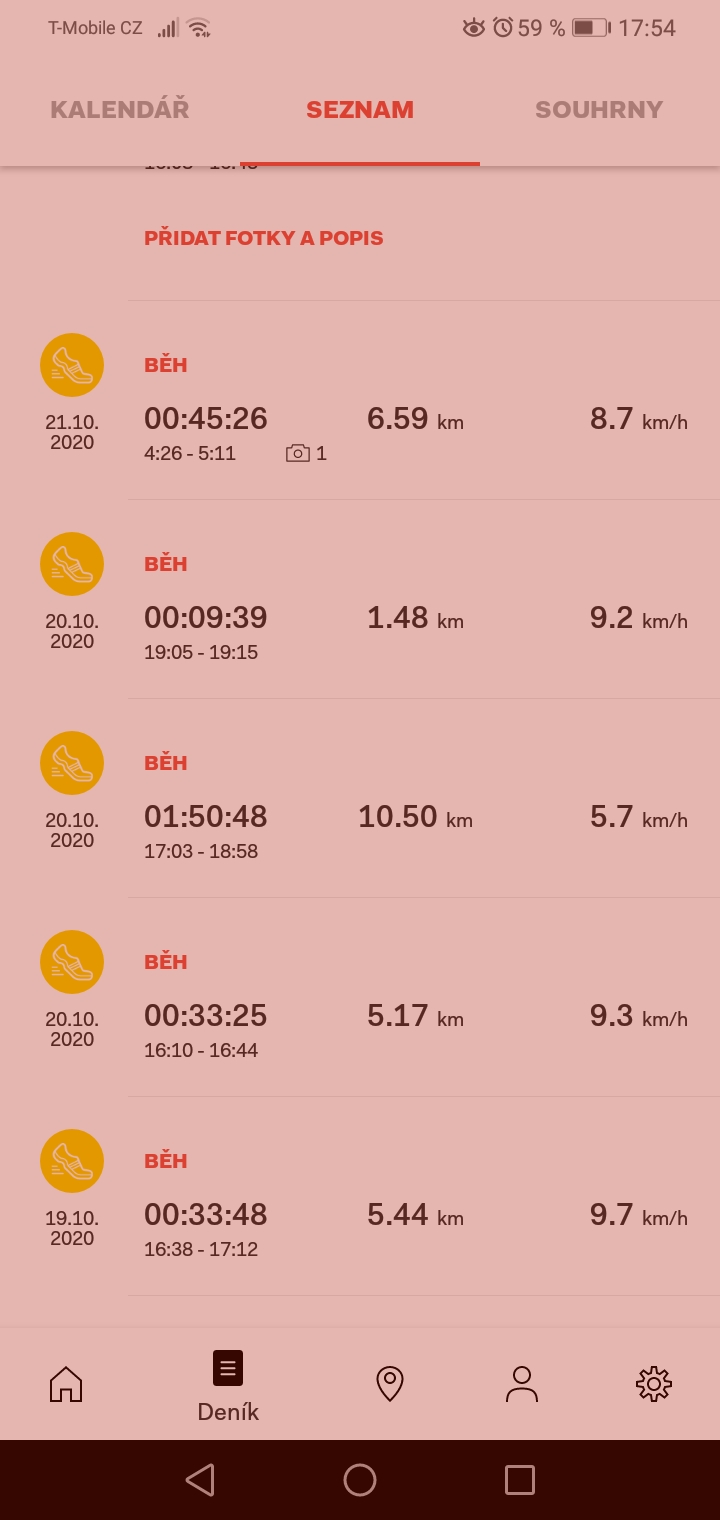Open the 19.10.2020 run of 5.44 km
The width and height of the screenshot is (720, 1520).
pyautogui.click(x=360, y=1196)
